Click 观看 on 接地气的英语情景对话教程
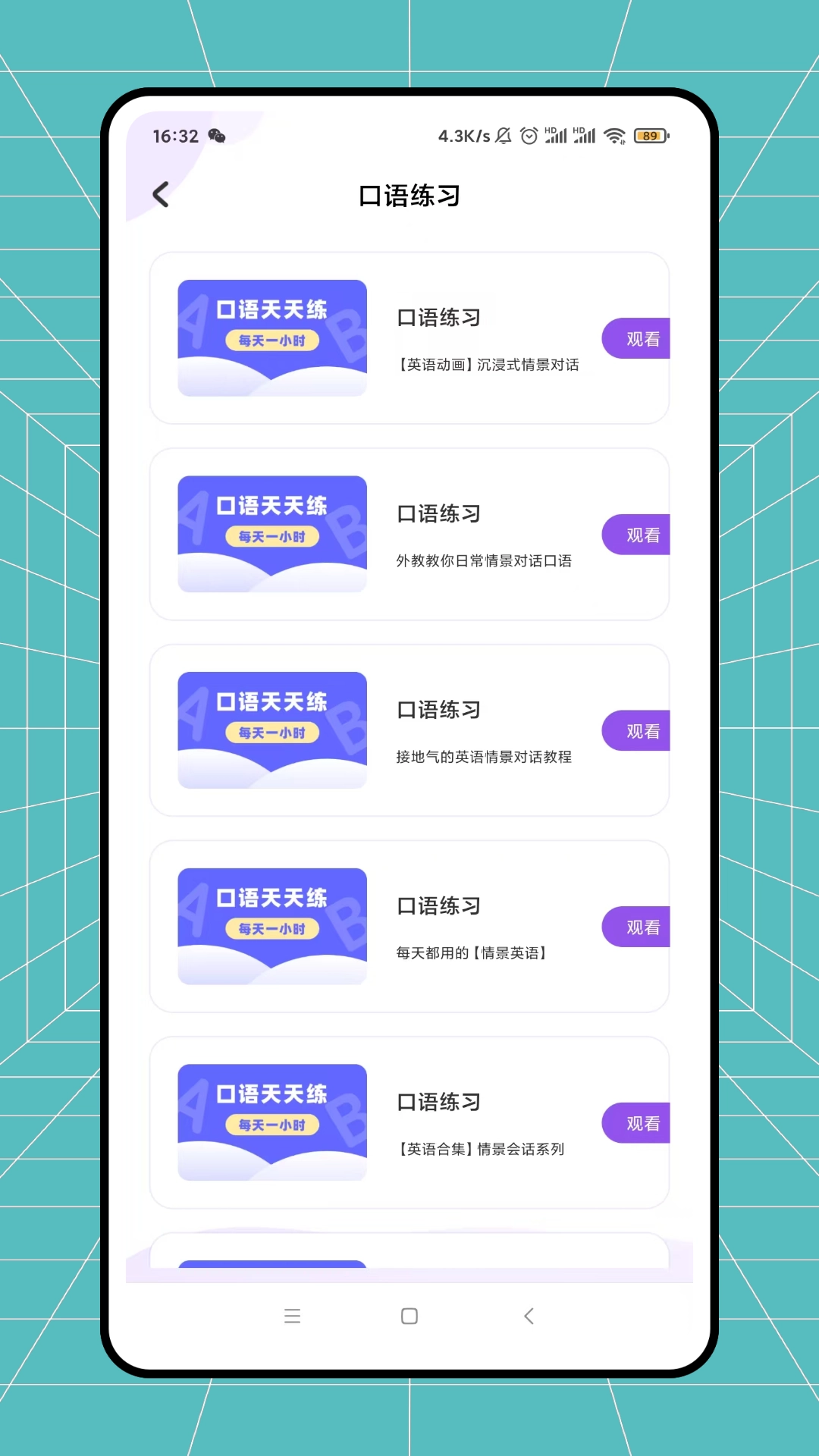Image resolution: width=819 pixels, height=1456 pixels. pyautogui.click(x=642, y=730)
